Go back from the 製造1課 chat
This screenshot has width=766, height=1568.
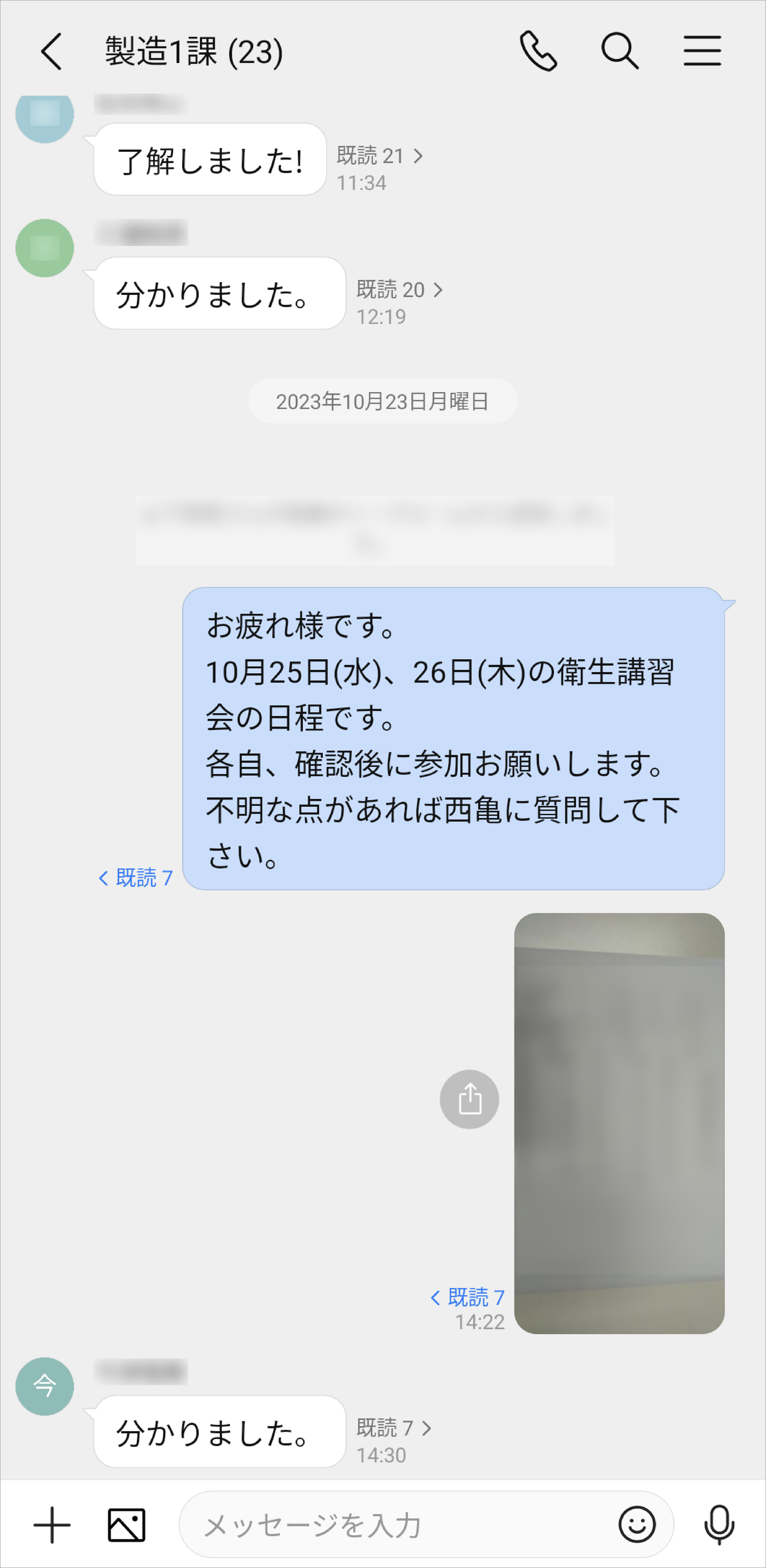tap(51, 51)
